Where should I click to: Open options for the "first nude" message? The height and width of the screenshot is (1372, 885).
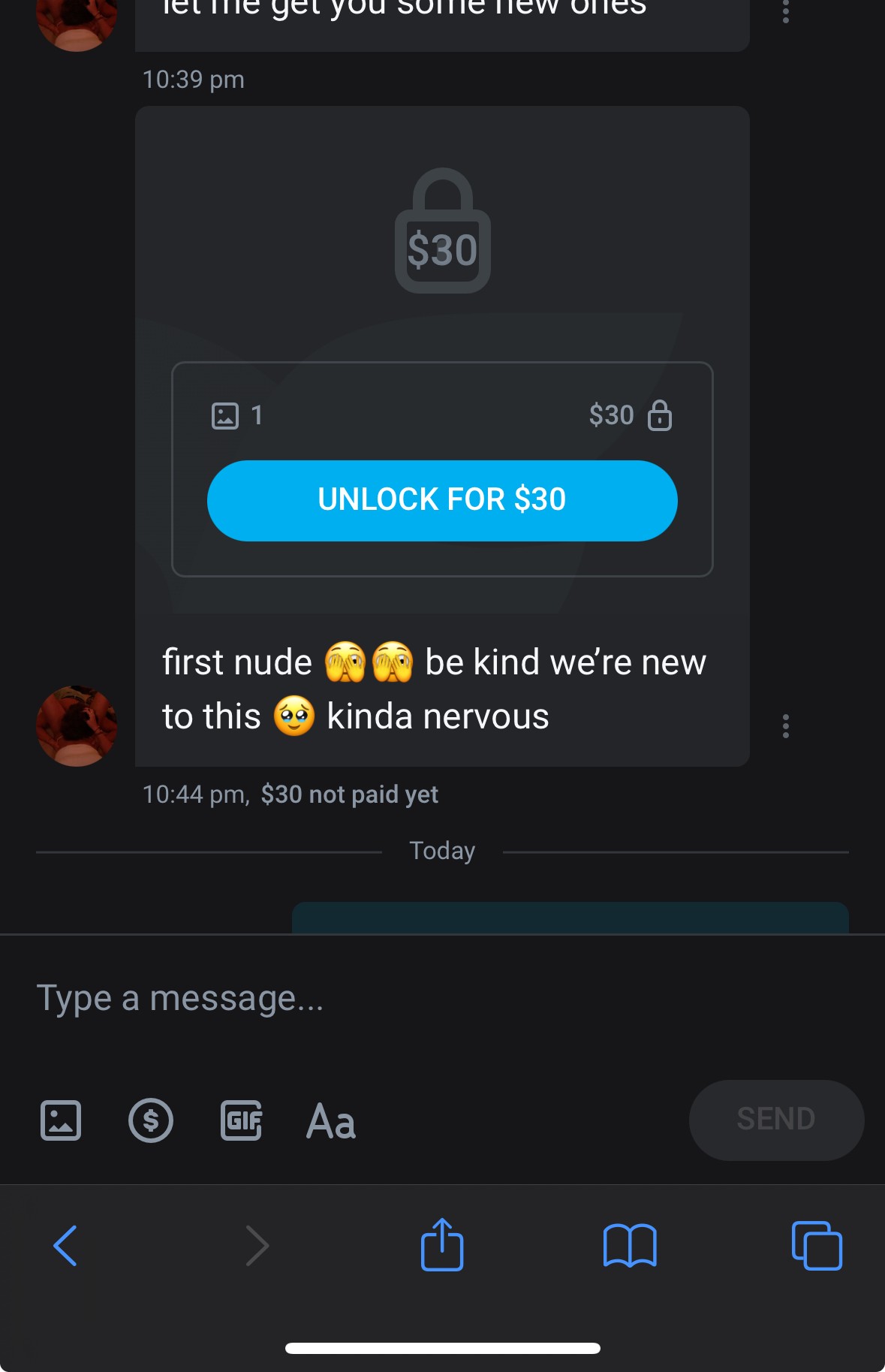785,726
